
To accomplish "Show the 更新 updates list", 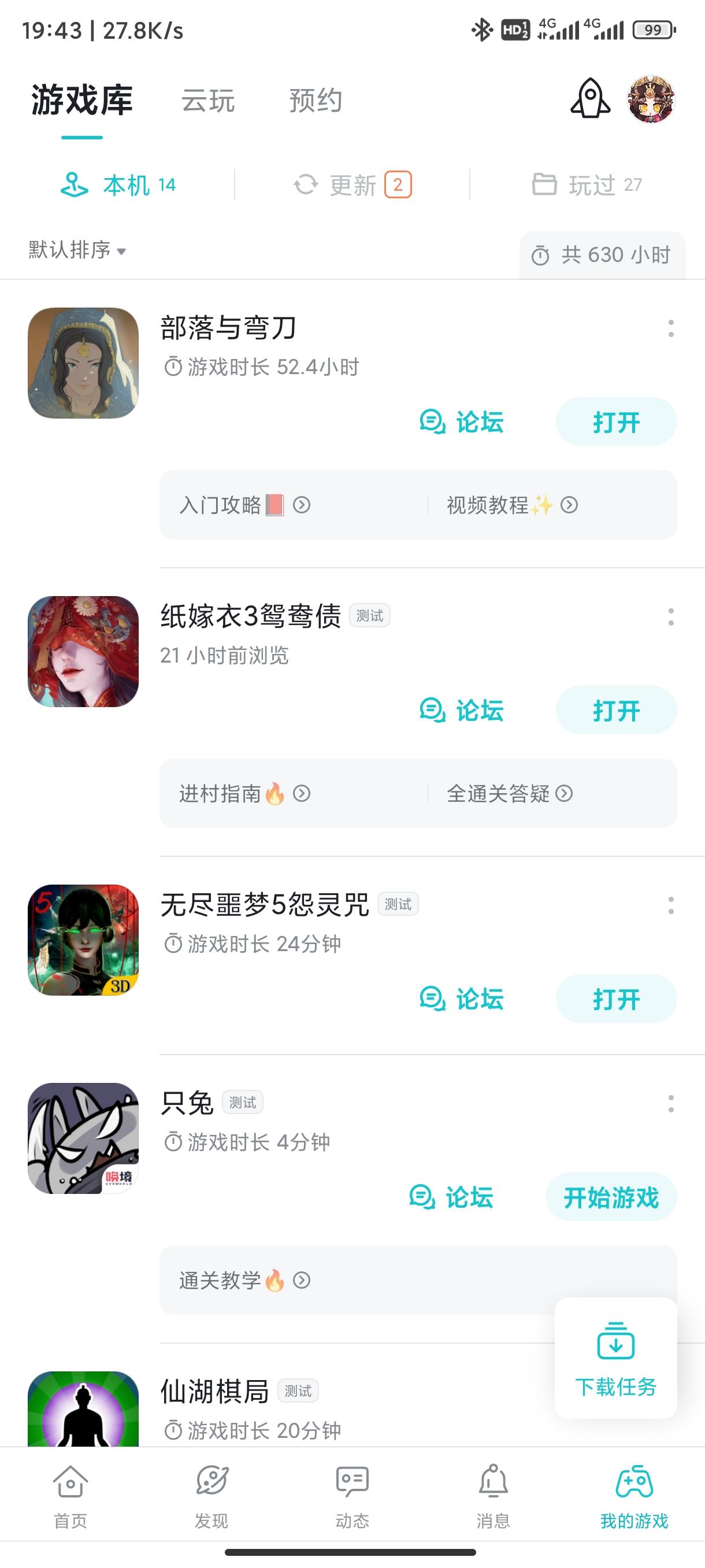I will (x=352, y=185).
